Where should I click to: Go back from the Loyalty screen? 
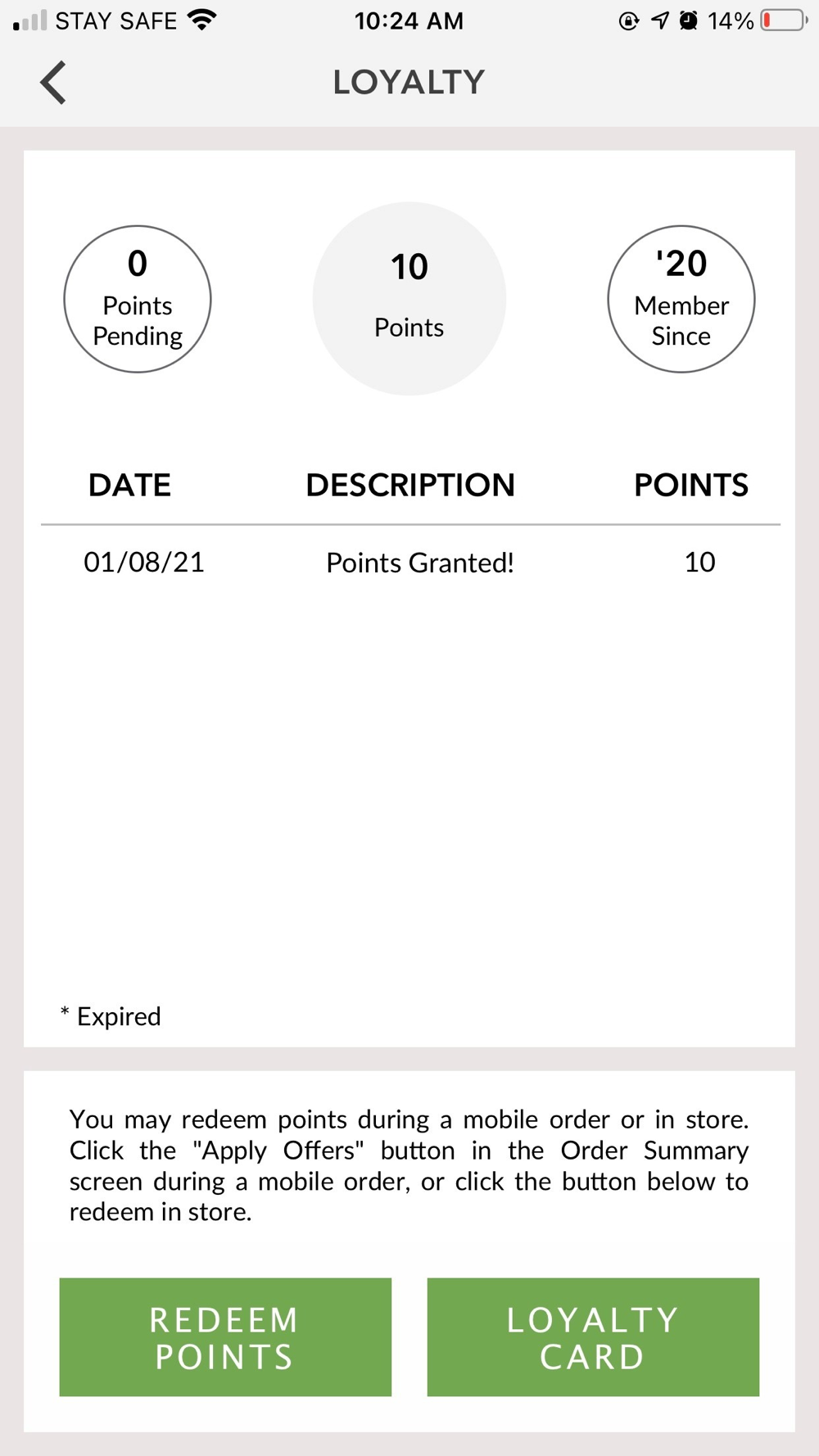pos(53,83)
